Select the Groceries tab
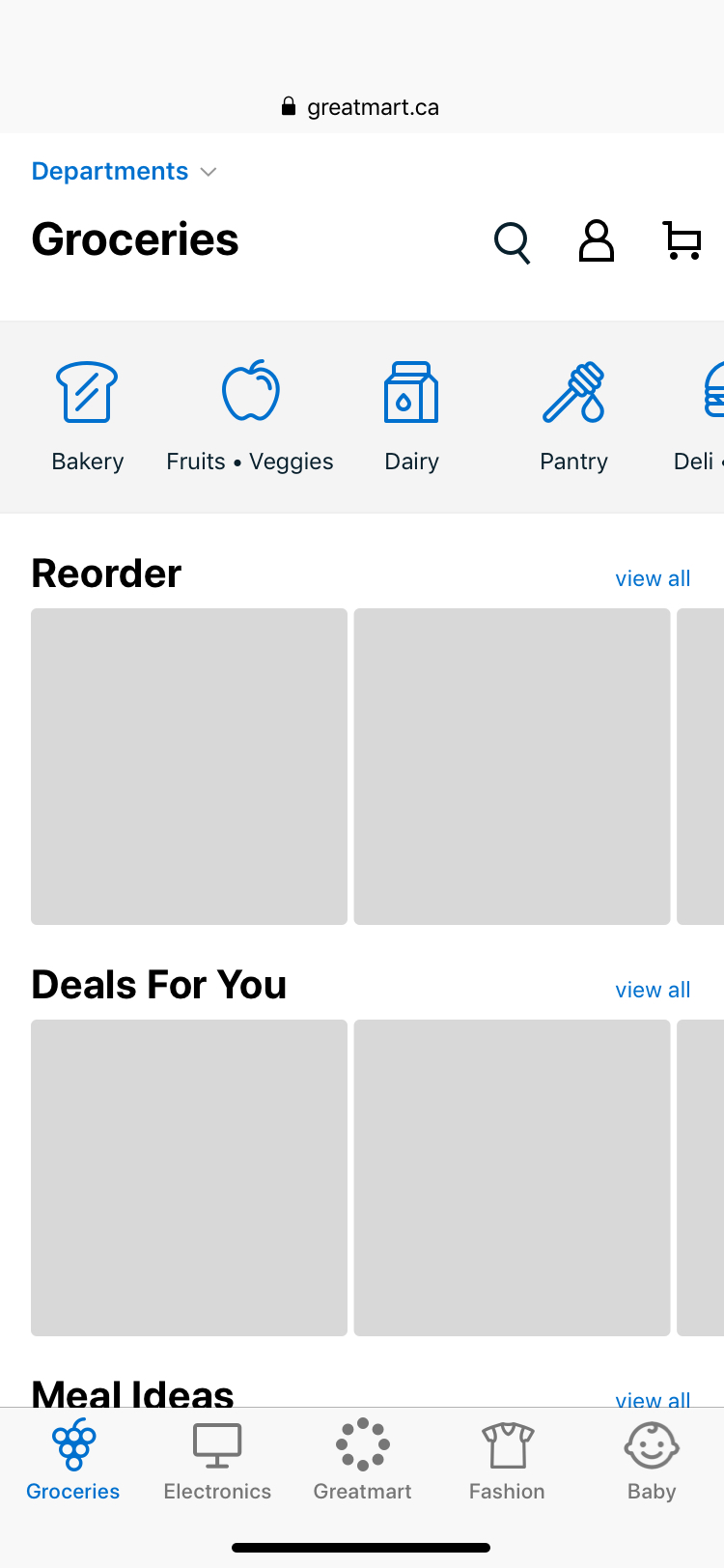 click(73, 1462)
